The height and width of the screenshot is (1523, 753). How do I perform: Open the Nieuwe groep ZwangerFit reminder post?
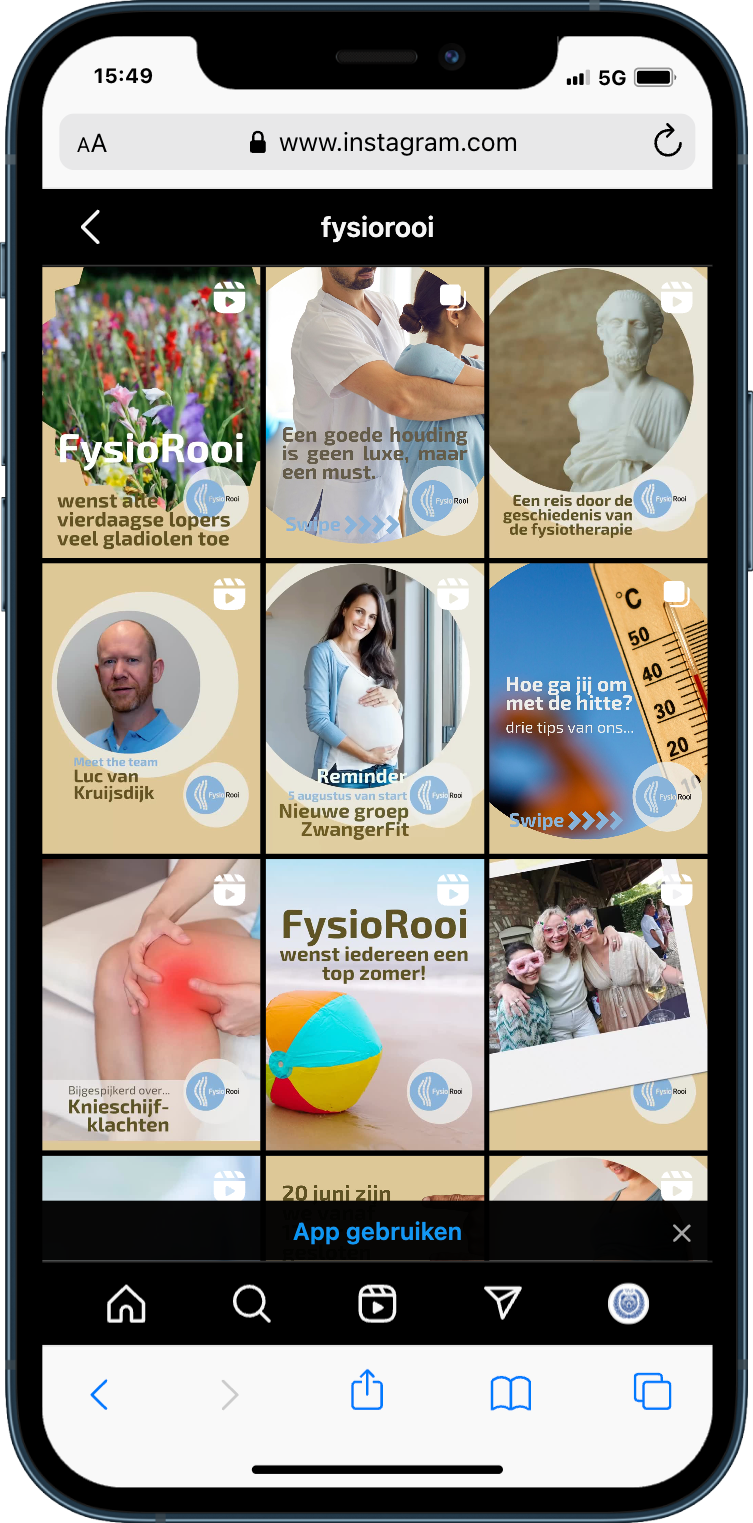[x=375, y=708]
